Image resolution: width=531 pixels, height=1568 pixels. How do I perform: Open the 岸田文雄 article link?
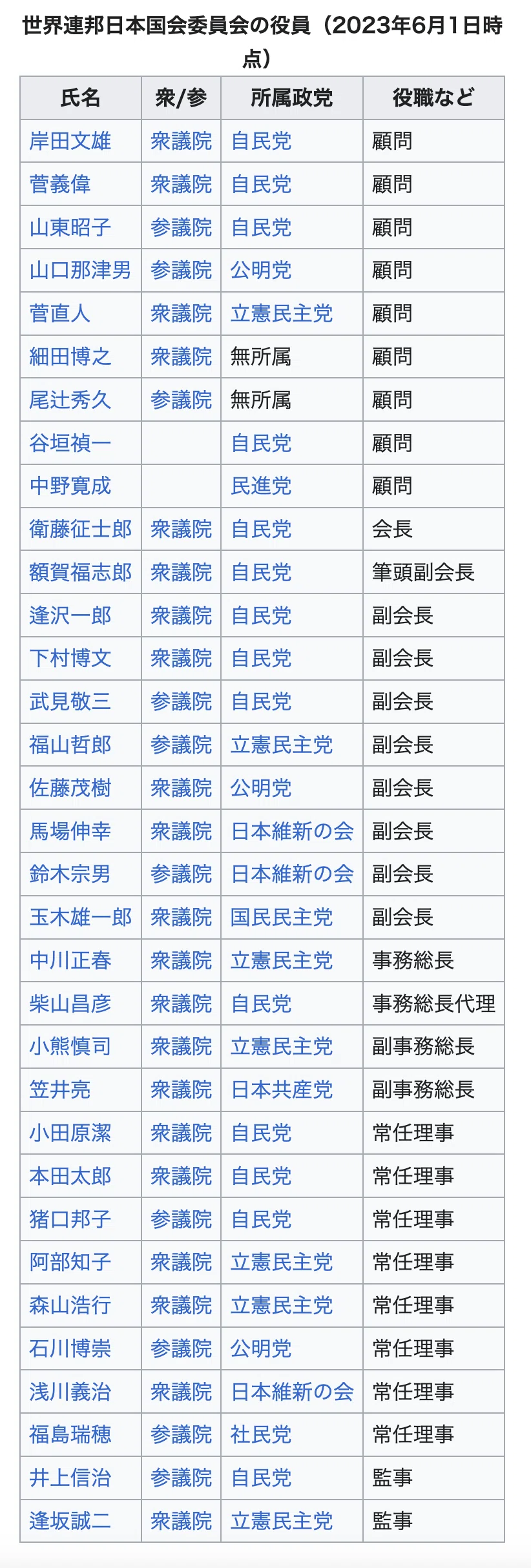tap(70, 141)
